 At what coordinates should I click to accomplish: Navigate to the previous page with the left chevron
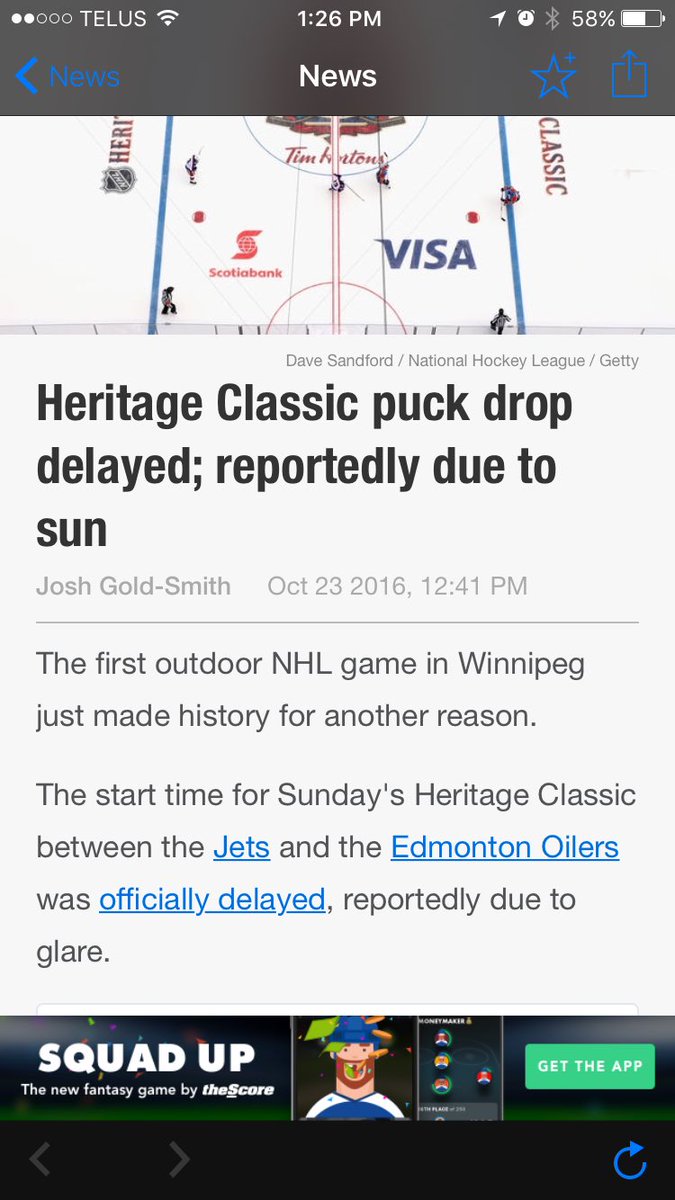pyautogui.click(x=40, y=1160)
